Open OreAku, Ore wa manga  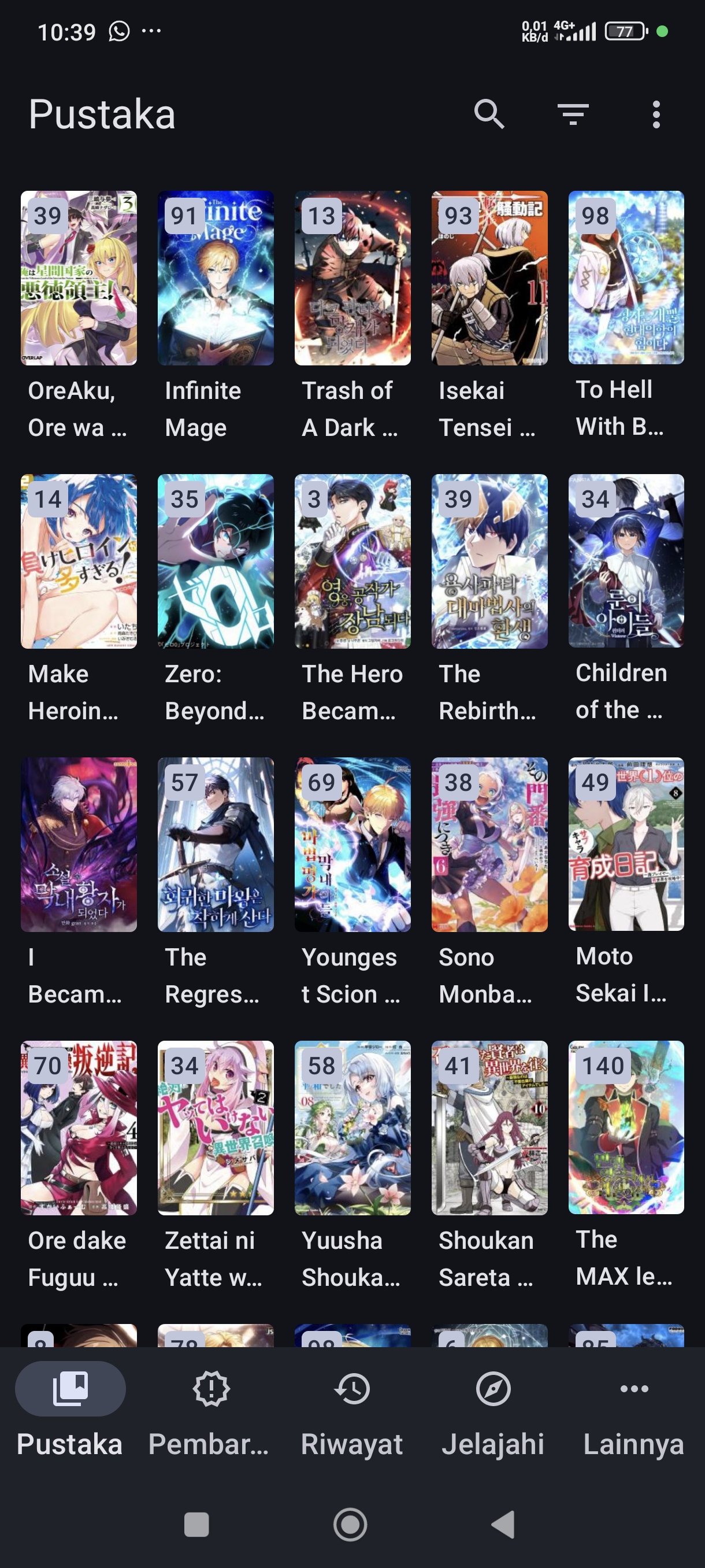[x=79, y=278]
